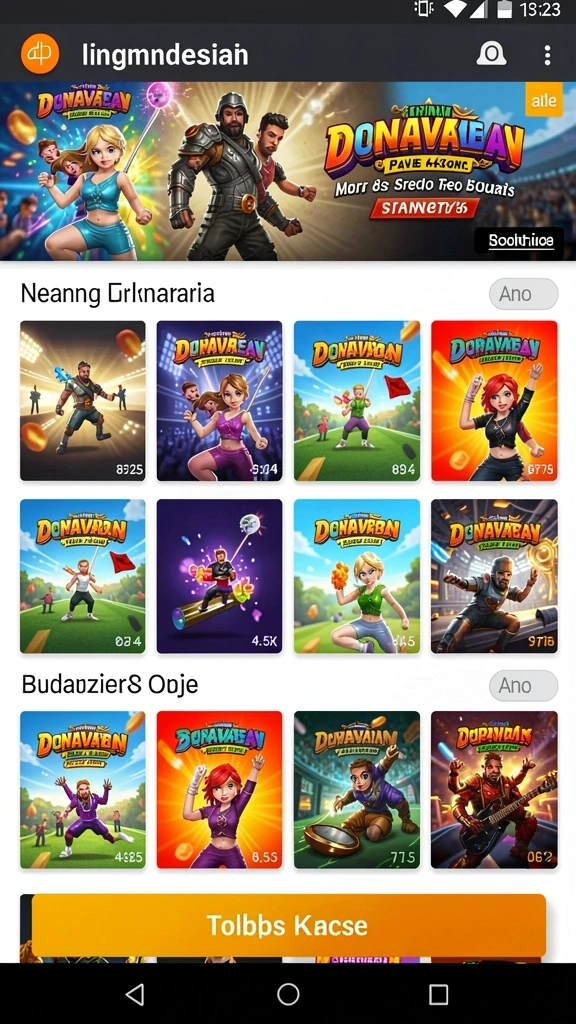
Task: Open the purple suit tile labeled 4925
Action: (x=83, y=790)
